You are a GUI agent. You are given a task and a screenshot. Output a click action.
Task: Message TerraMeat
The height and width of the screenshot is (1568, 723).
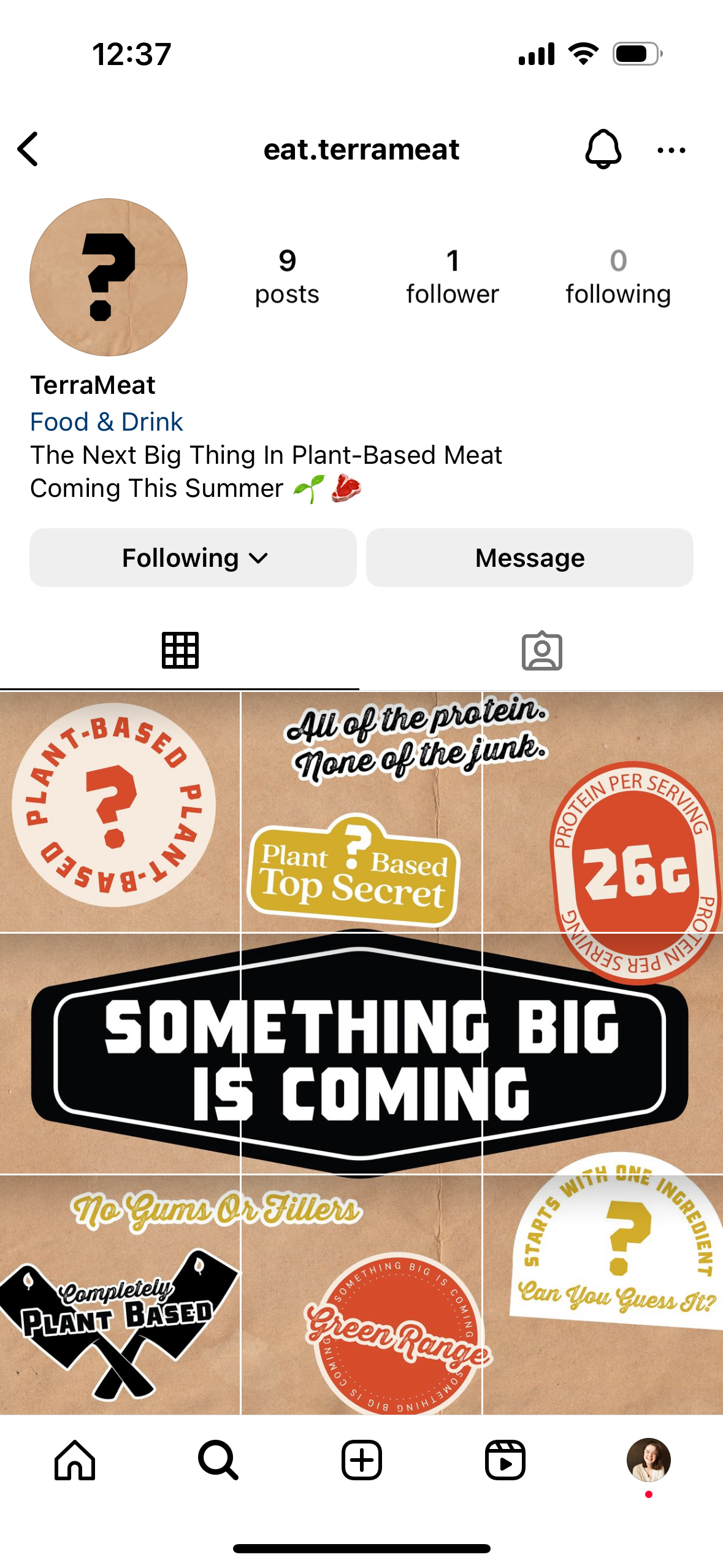[x=530, y=558]
